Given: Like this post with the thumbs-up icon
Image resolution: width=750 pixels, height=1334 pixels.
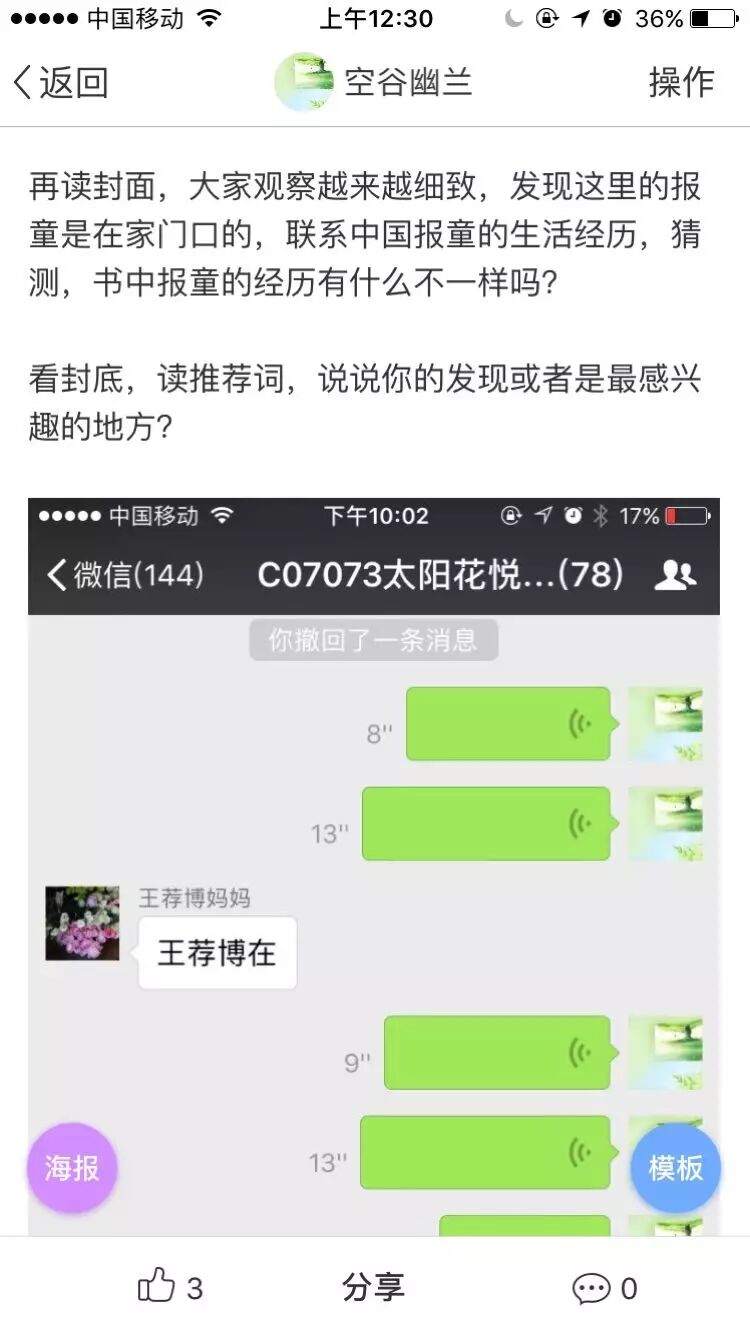Looking at the screenshot, I should [158, 1287].
